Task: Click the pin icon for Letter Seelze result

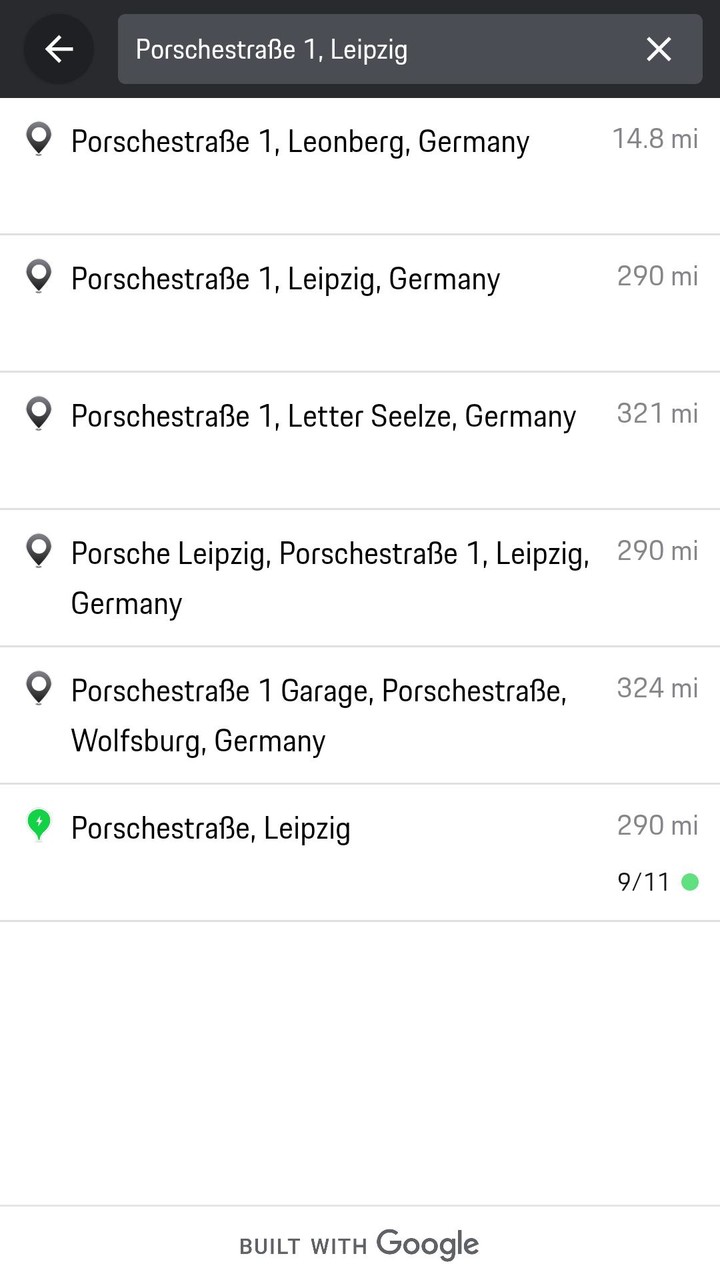Action: coord(38,414)
